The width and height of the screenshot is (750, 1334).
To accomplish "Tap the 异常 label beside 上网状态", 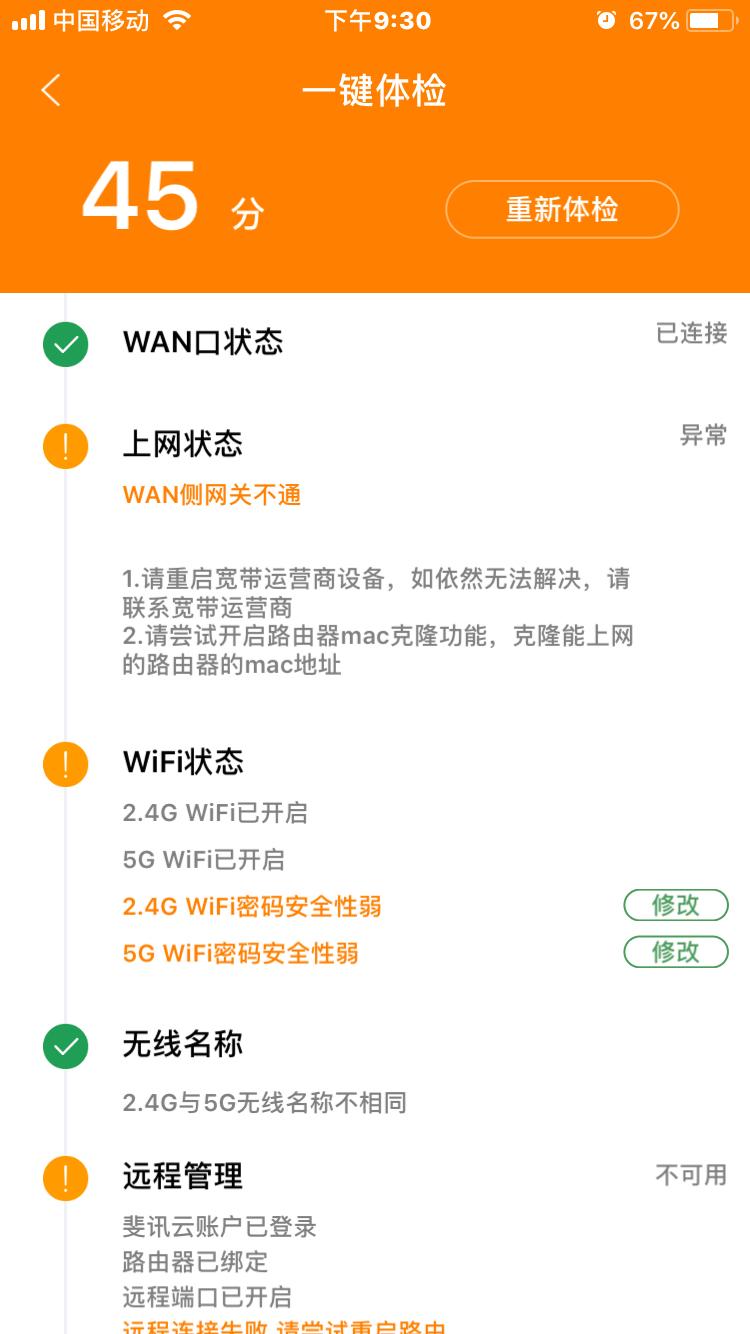I will click(x=701, y=435).
